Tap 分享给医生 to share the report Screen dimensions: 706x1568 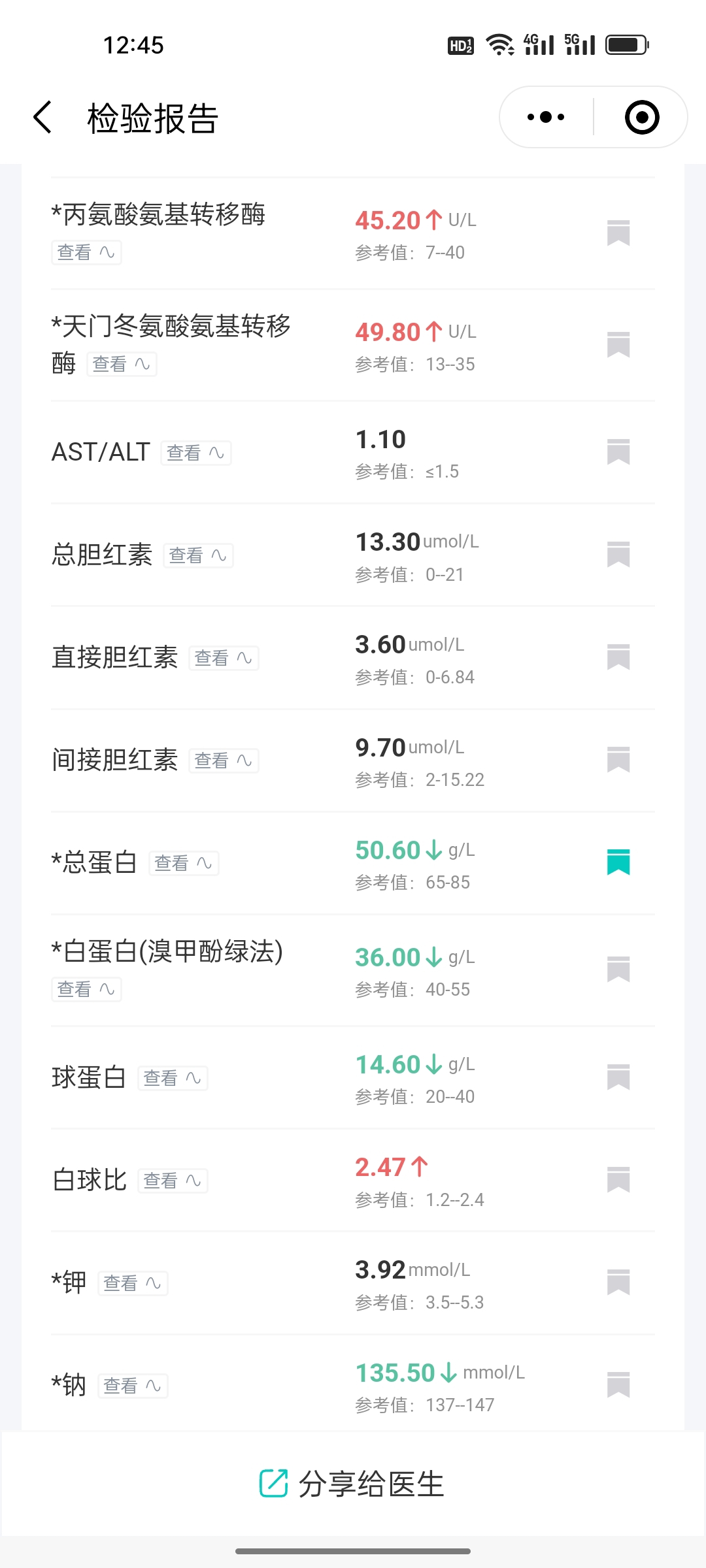coord(352,1484)
